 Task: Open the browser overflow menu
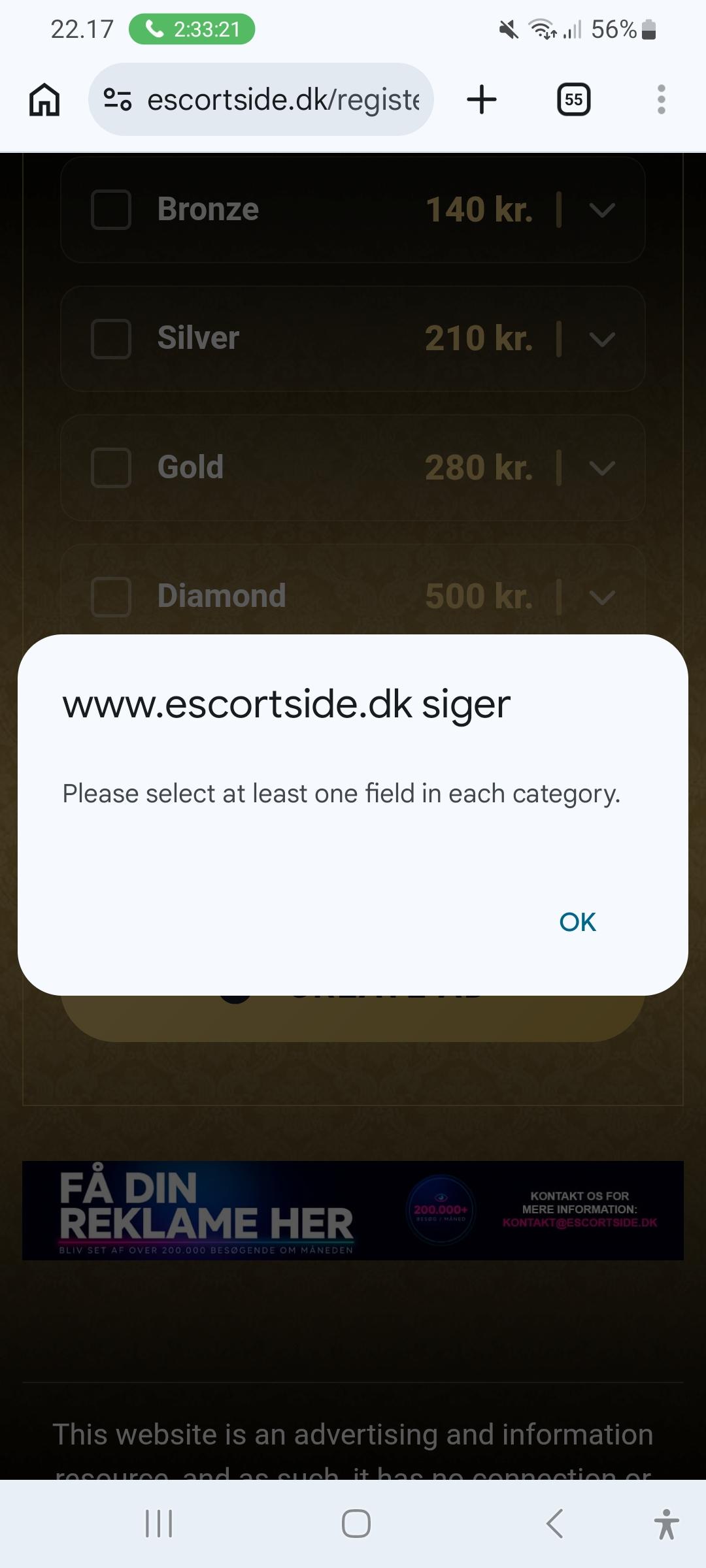661,99
